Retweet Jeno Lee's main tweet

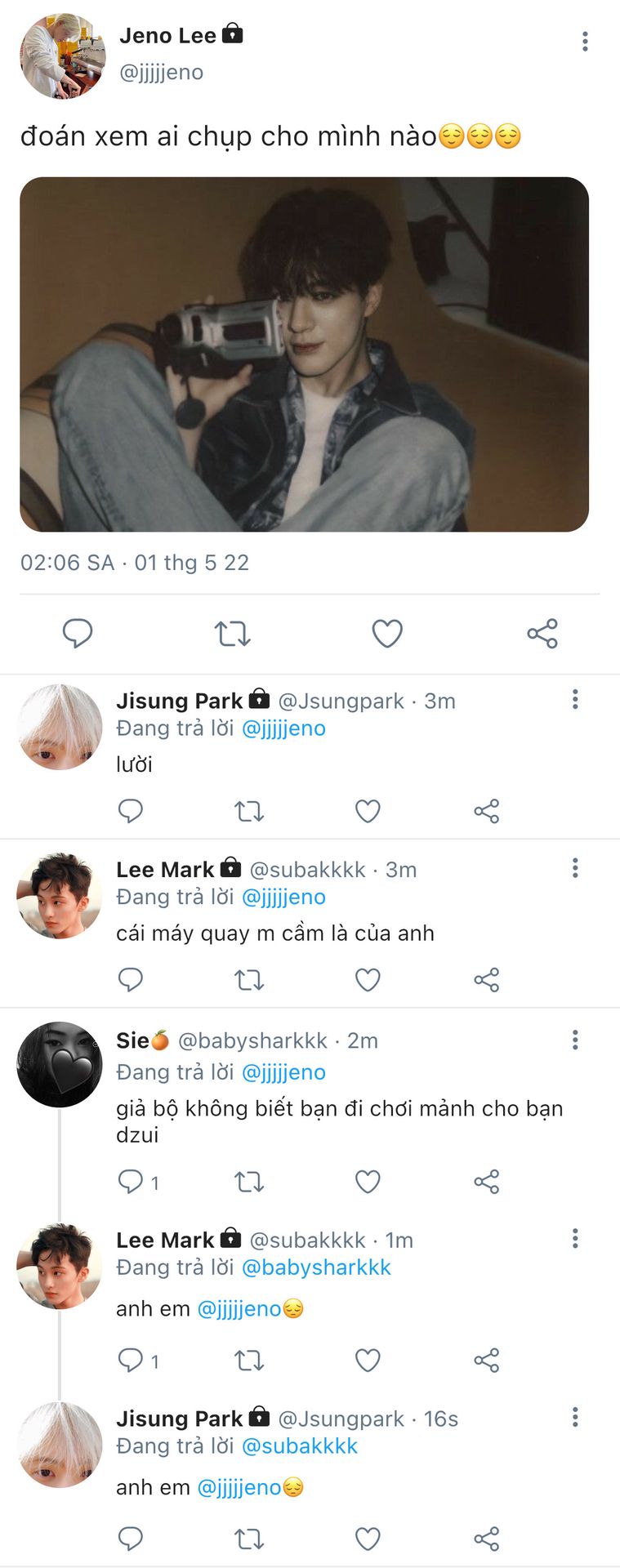(x=232, y=633)
